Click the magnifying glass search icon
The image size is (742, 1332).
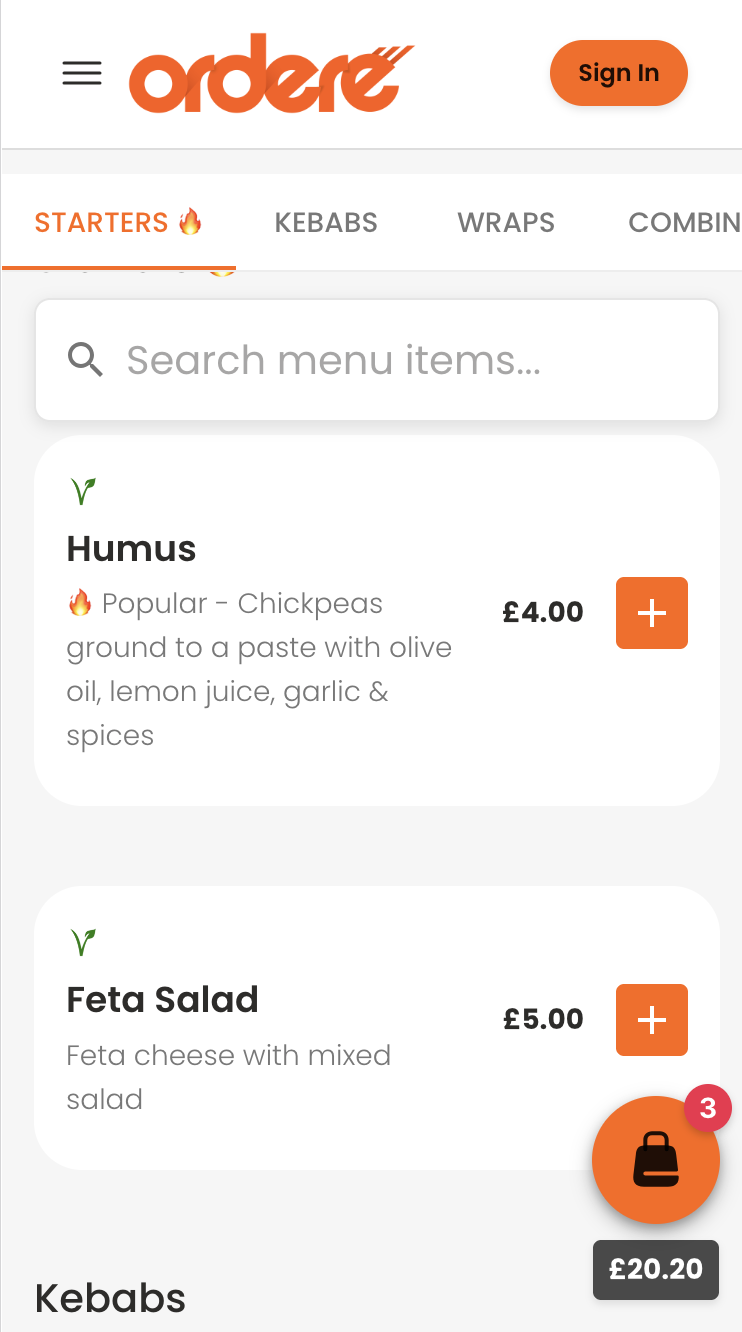(86, 359)
